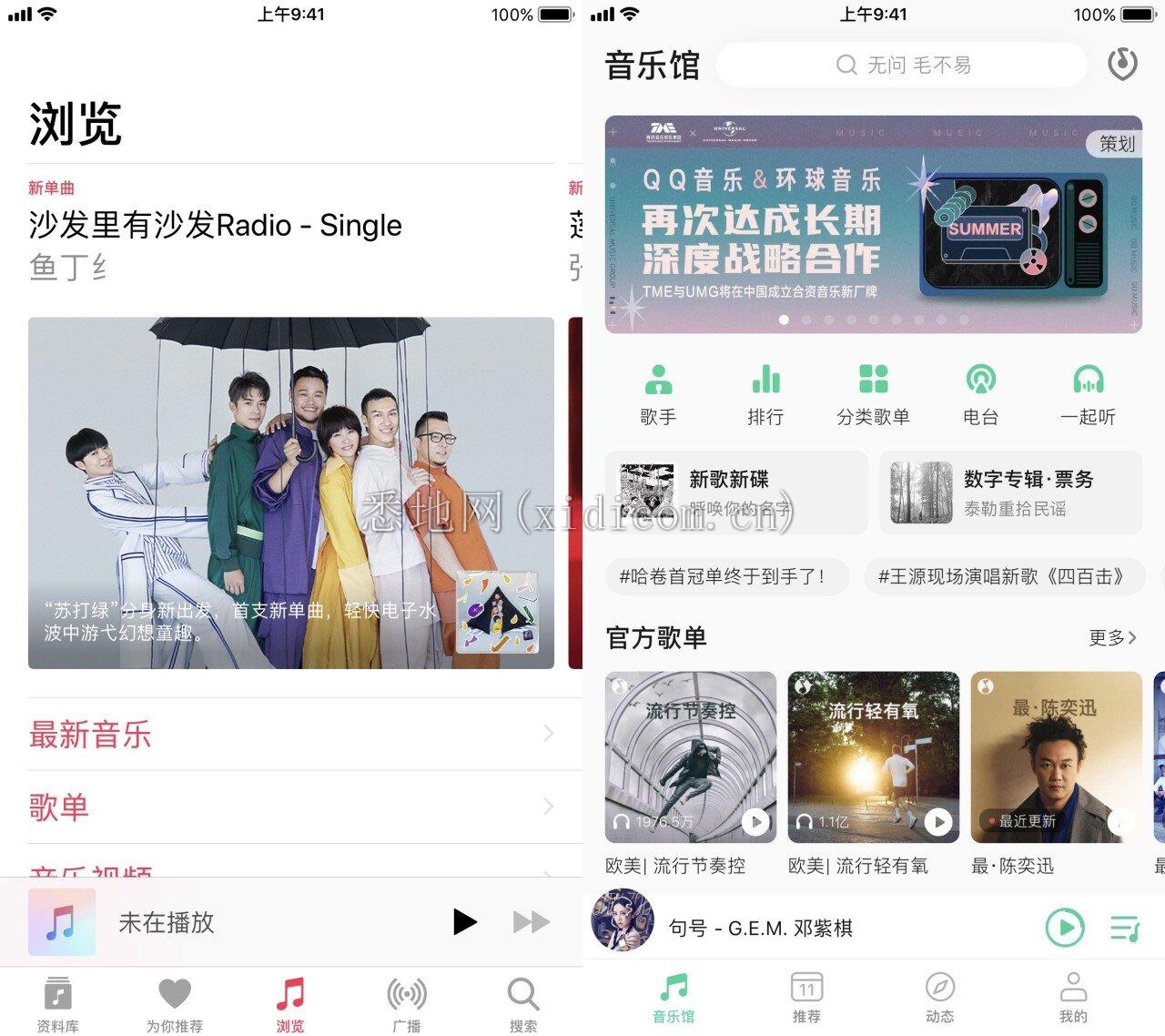Open the 流行轻有氧 playlist

873,757
